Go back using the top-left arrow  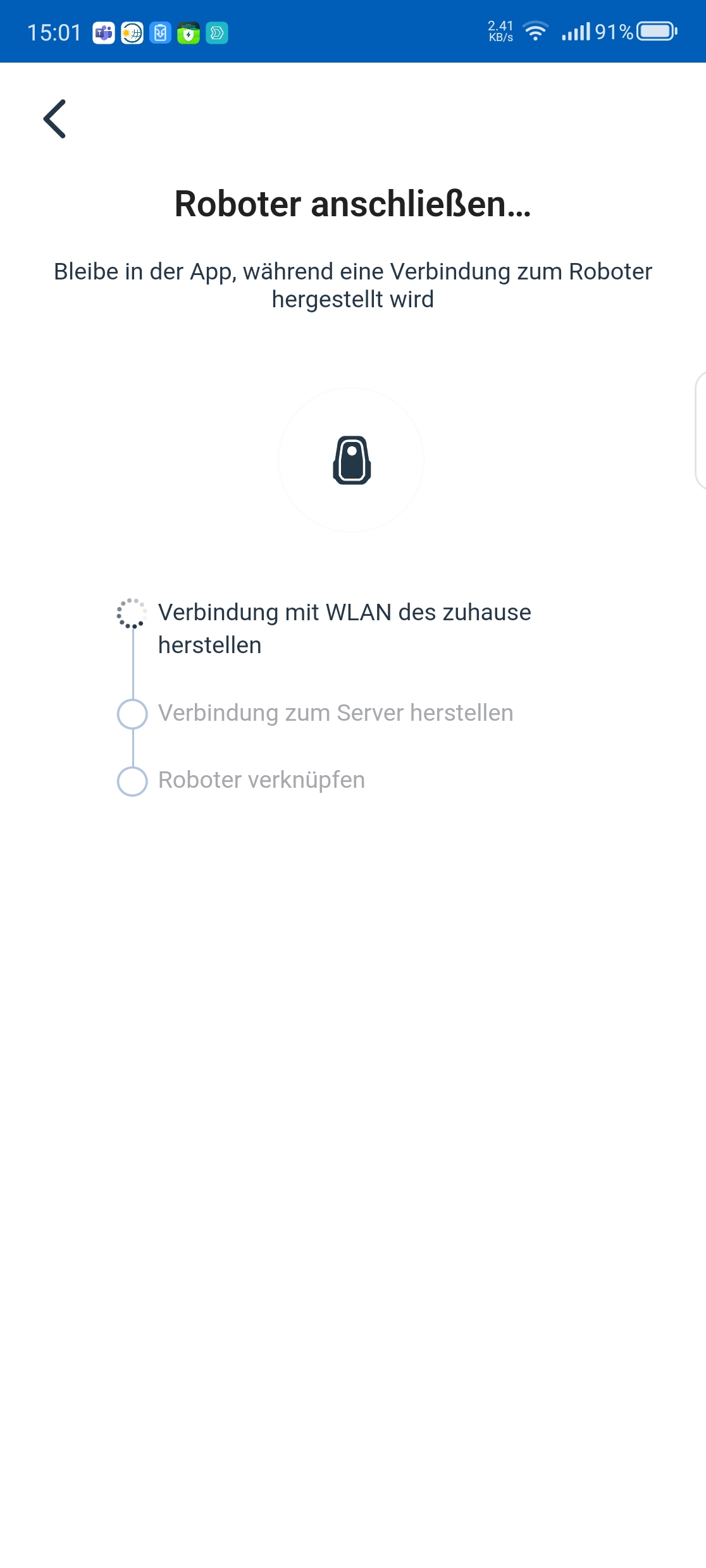(54, 119)
